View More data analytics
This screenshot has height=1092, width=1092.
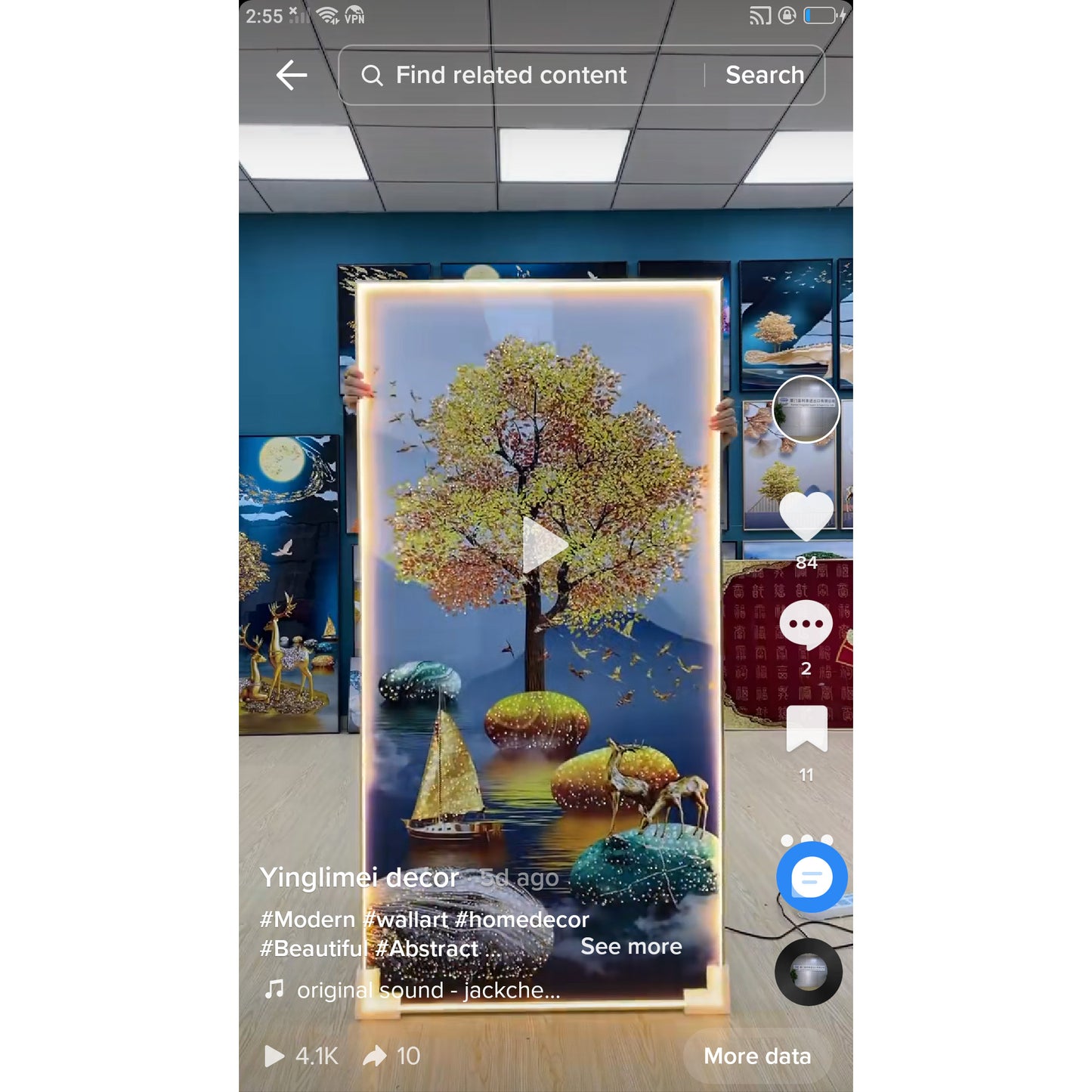(x=757, y=1056)
